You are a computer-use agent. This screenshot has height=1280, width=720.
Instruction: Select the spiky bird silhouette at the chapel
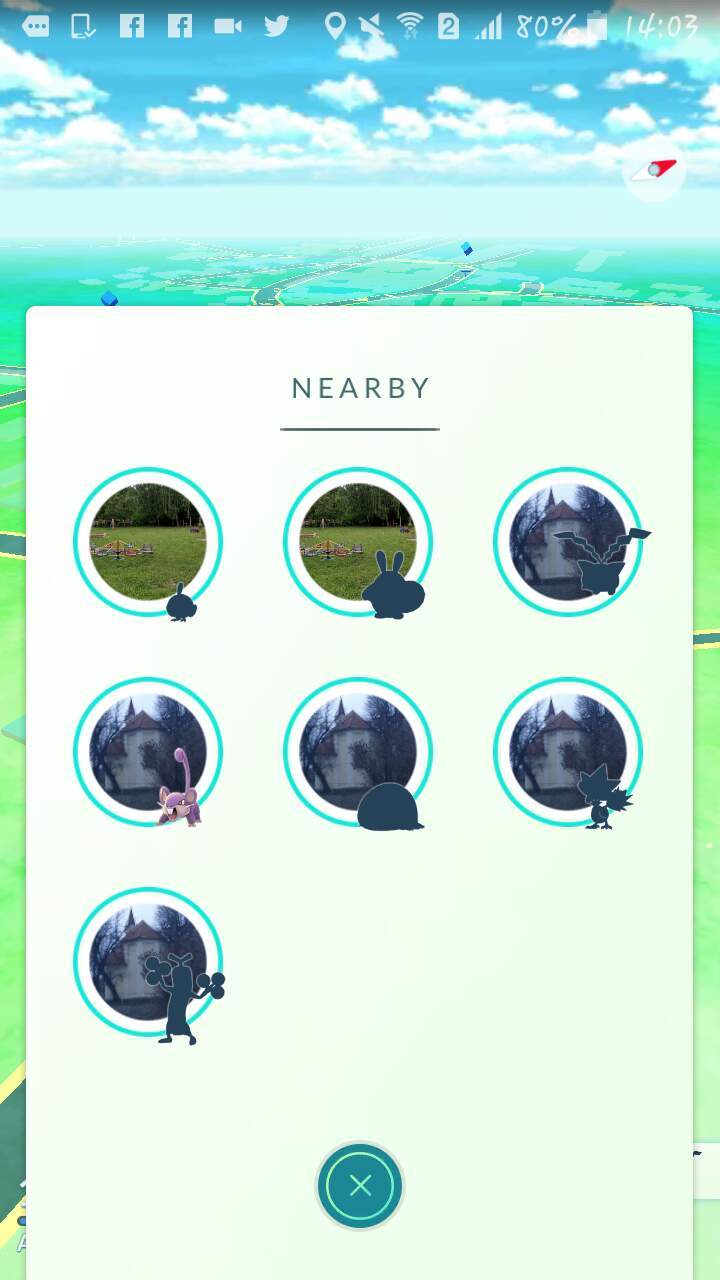(568, 752)
